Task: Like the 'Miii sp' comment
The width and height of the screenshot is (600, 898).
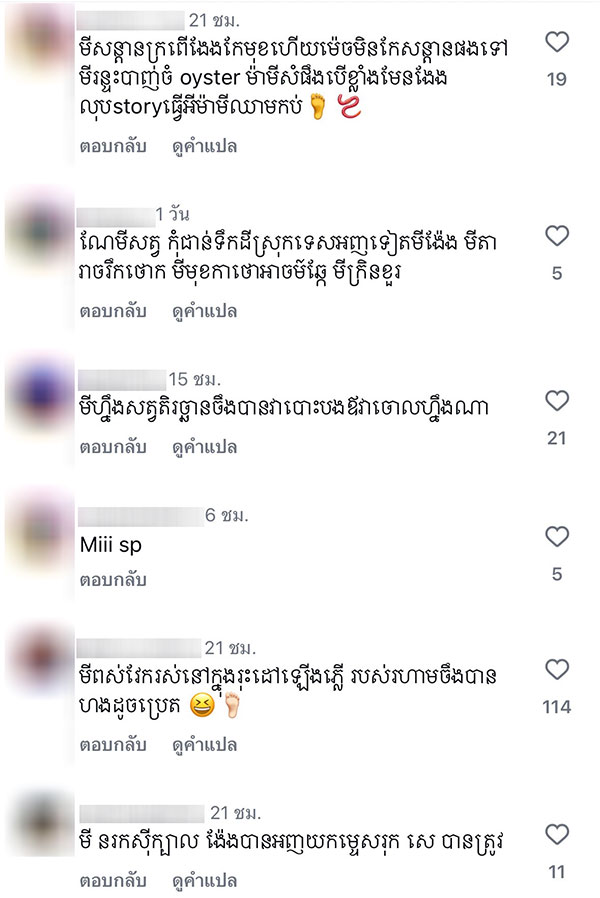Action: (x=557, y=538)
